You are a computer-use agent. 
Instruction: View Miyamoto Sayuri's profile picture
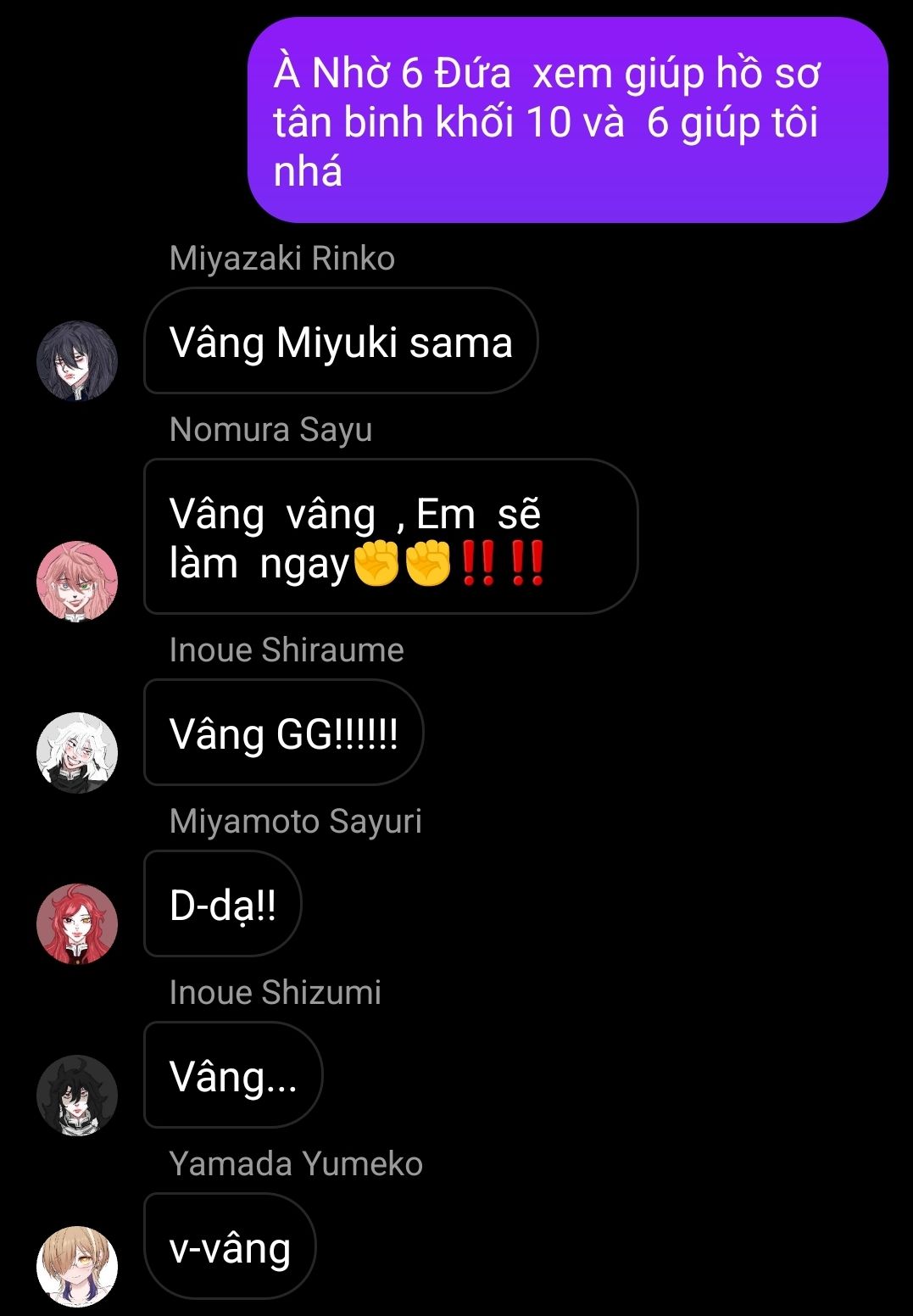click(x=77, y=923)
